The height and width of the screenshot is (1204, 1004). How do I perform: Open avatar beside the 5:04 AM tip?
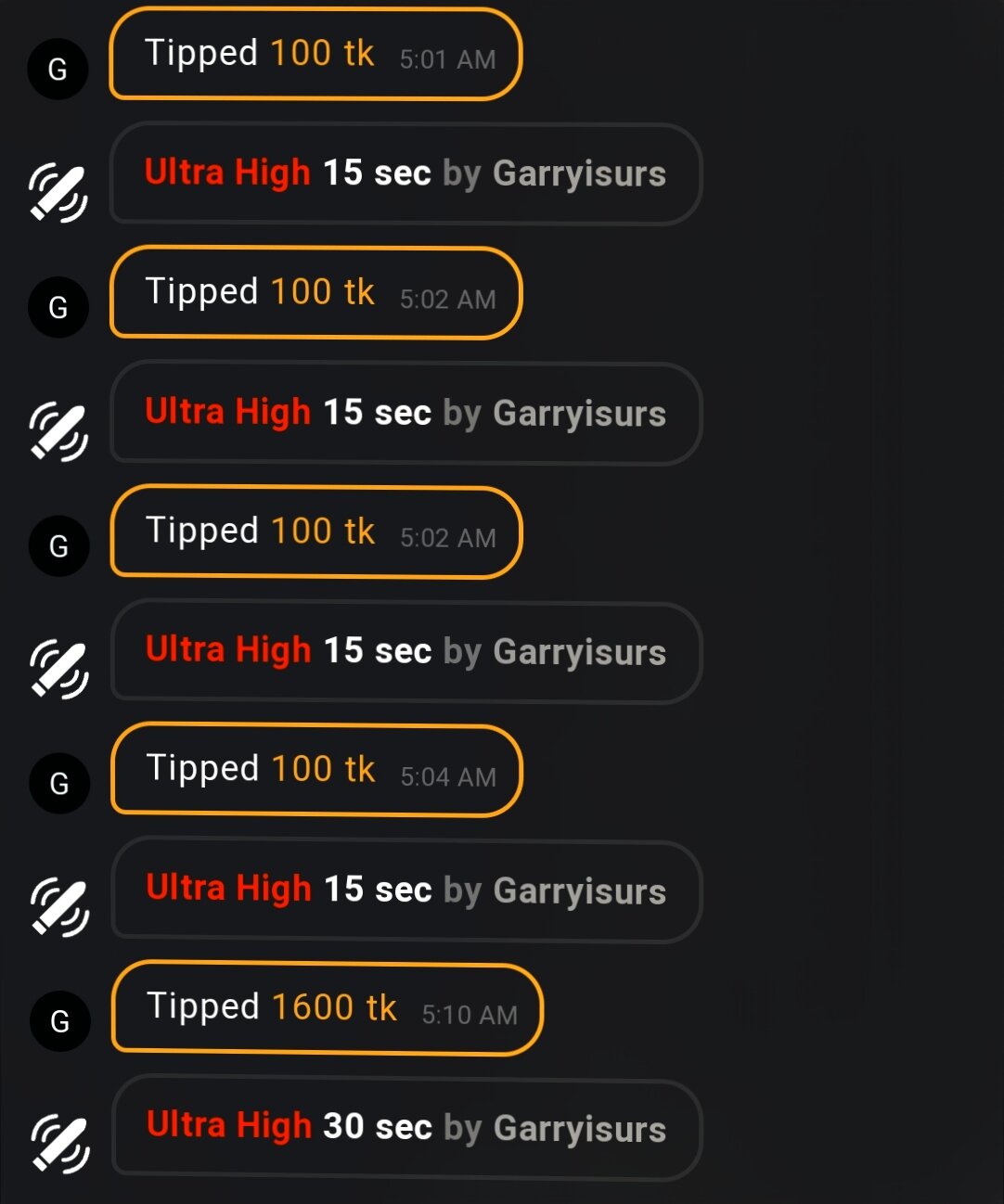(x=59, y=783)
